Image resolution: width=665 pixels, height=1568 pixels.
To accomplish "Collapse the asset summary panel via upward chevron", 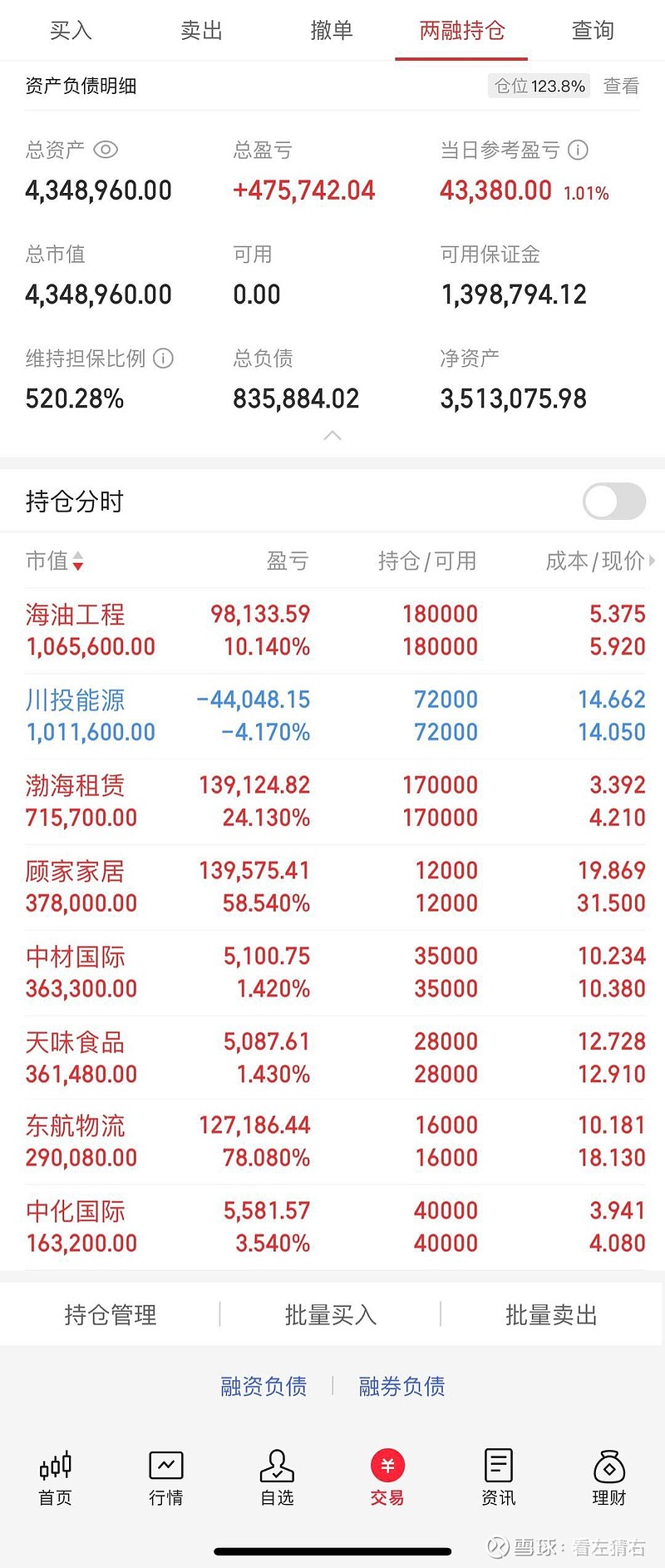I will coord(332,435).
